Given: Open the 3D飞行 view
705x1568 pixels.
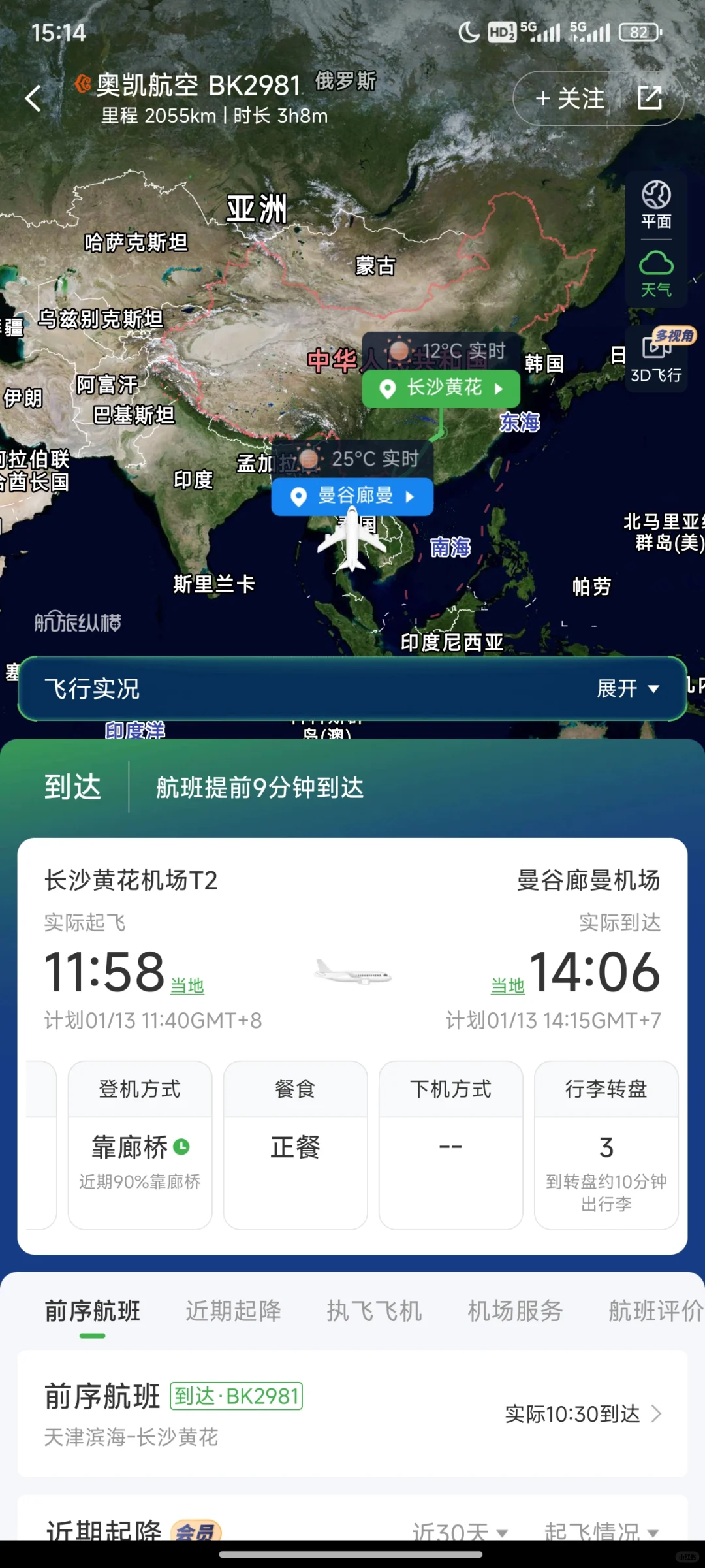Looking at the screenshot, I should pos(656,358).
